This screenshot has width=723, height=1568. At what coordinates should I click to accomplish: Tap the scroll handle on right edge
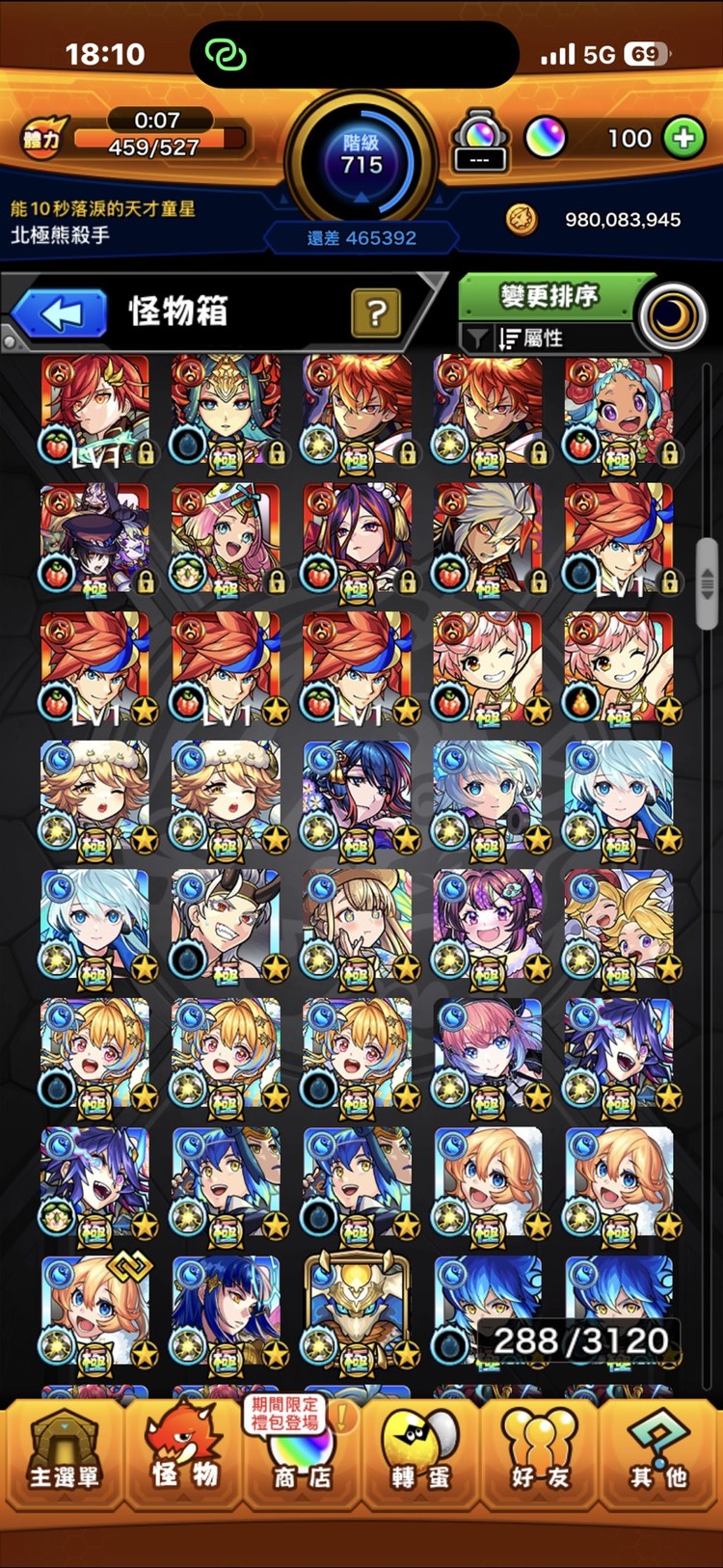click(x=707, y=582)
